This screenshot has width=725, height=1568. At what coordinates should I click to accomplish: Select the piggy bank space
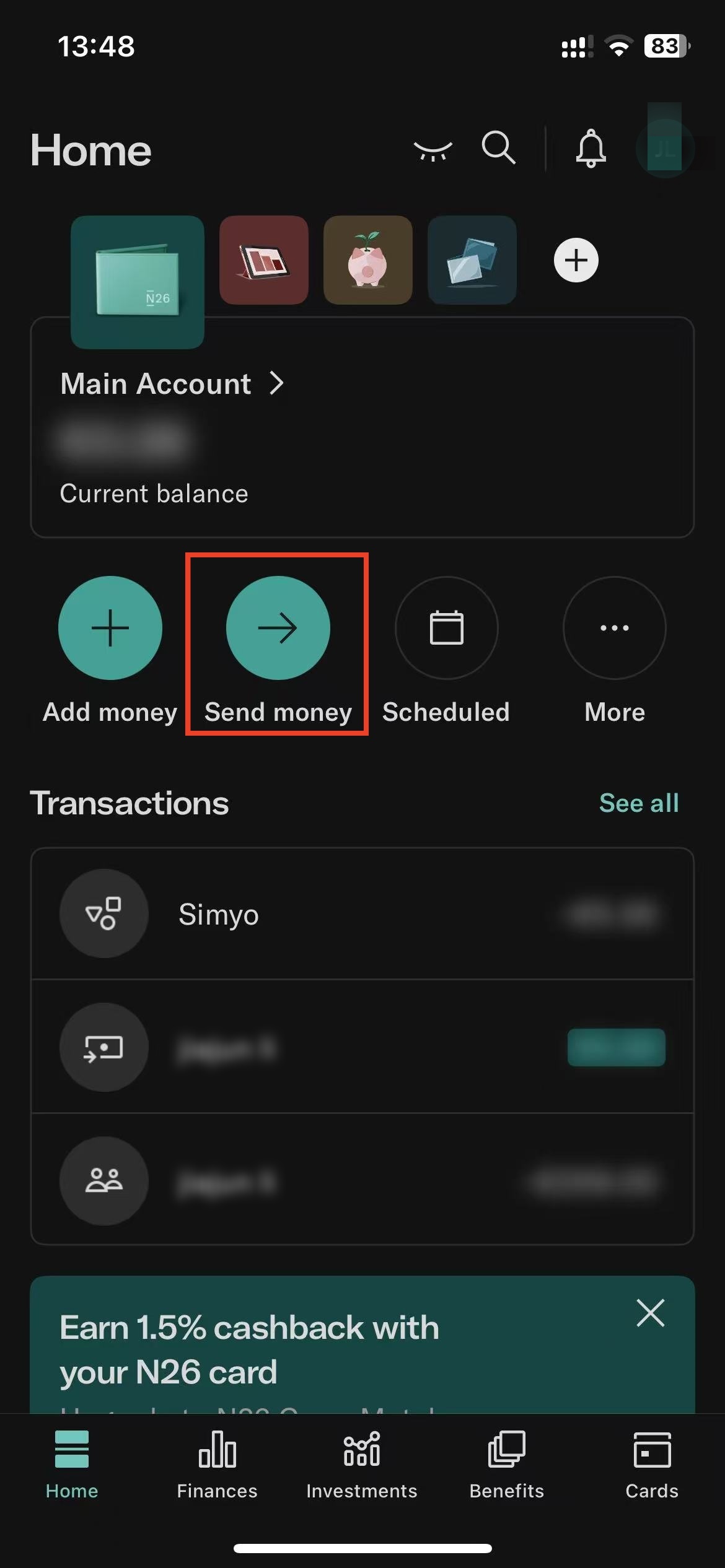click(x=367, y=260)
